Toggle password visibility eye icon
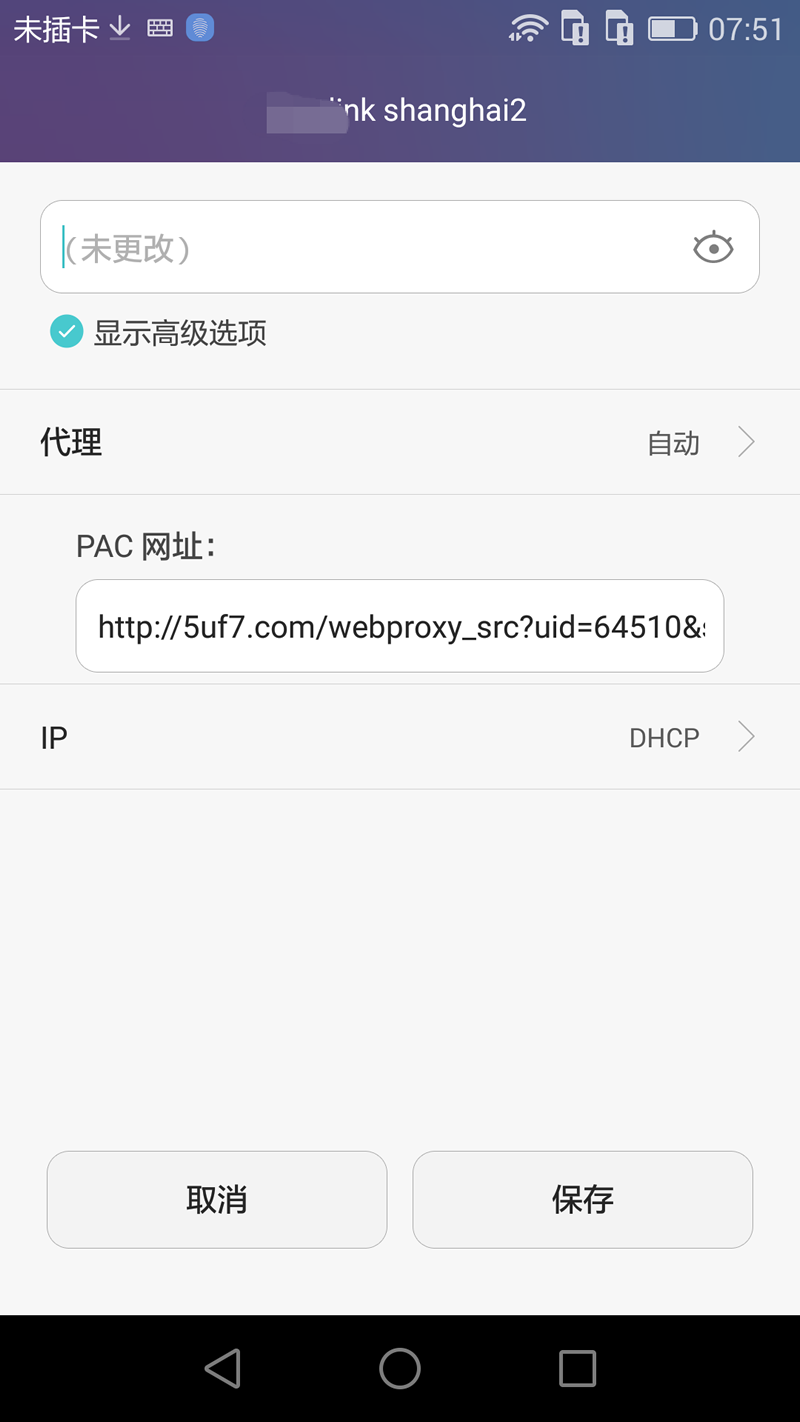 [x=713, y=247]
